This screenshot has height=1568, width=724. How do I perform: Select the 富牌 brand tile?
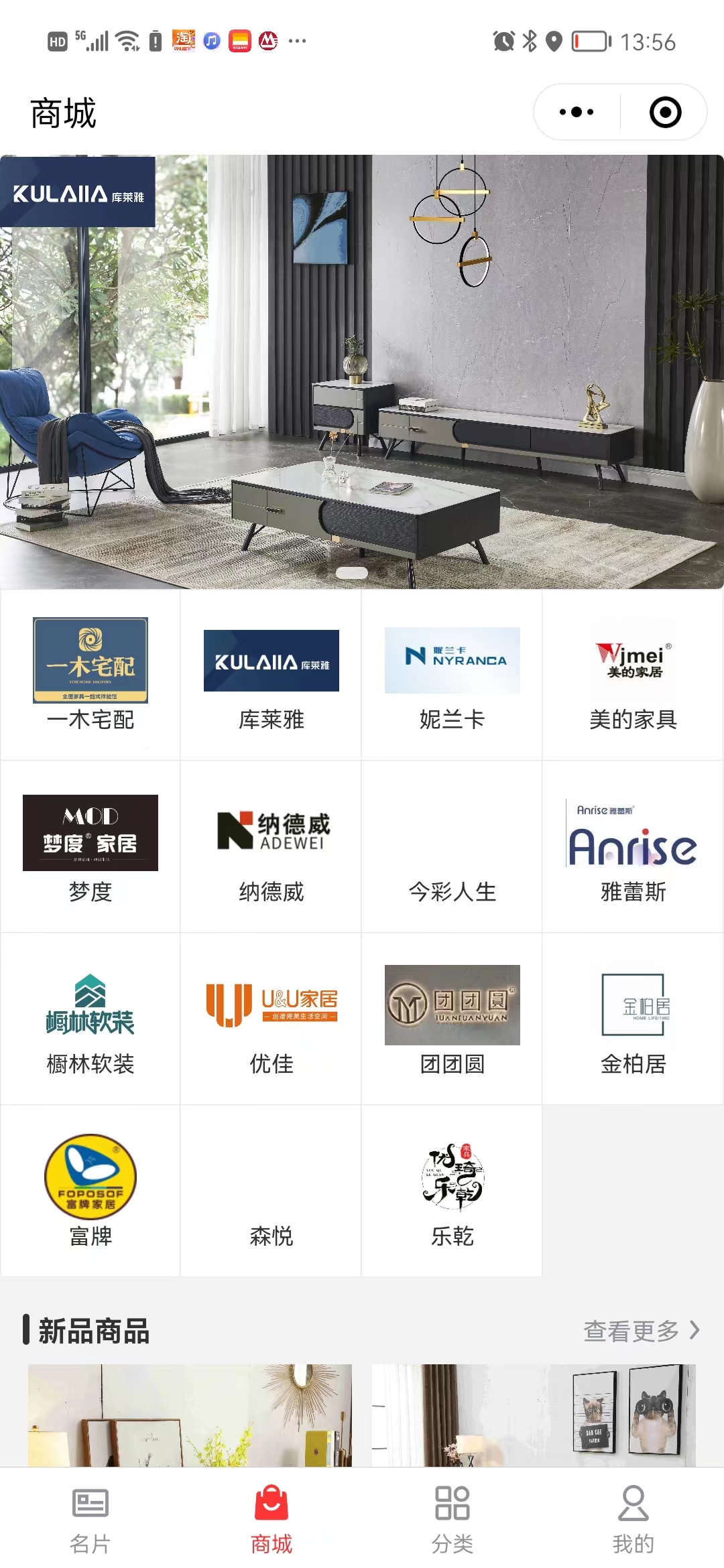tap(90, 1191)
